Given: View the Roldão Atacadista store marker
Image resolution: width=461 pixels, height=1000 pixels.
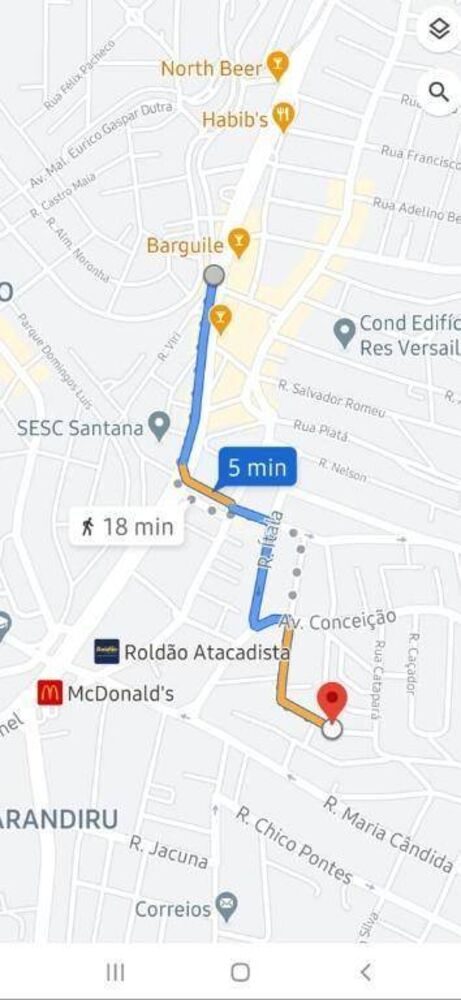Looking at the screenshot, I should (x=106, y=651).
